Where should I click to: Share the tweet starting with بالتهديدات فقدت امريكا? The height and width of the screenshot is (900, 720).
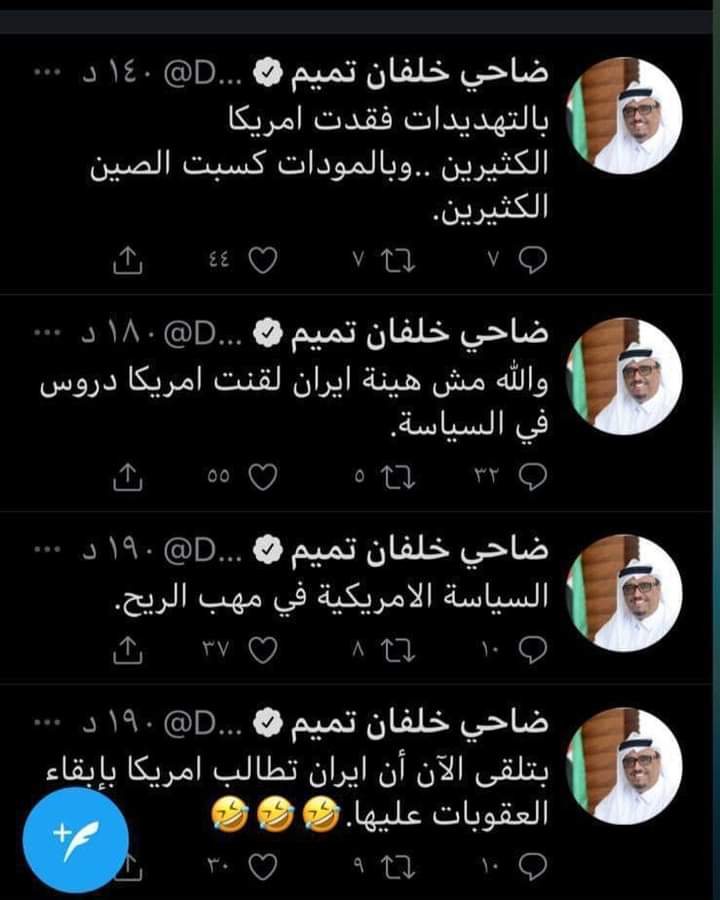pyautogui.click(x=126, y=261)
